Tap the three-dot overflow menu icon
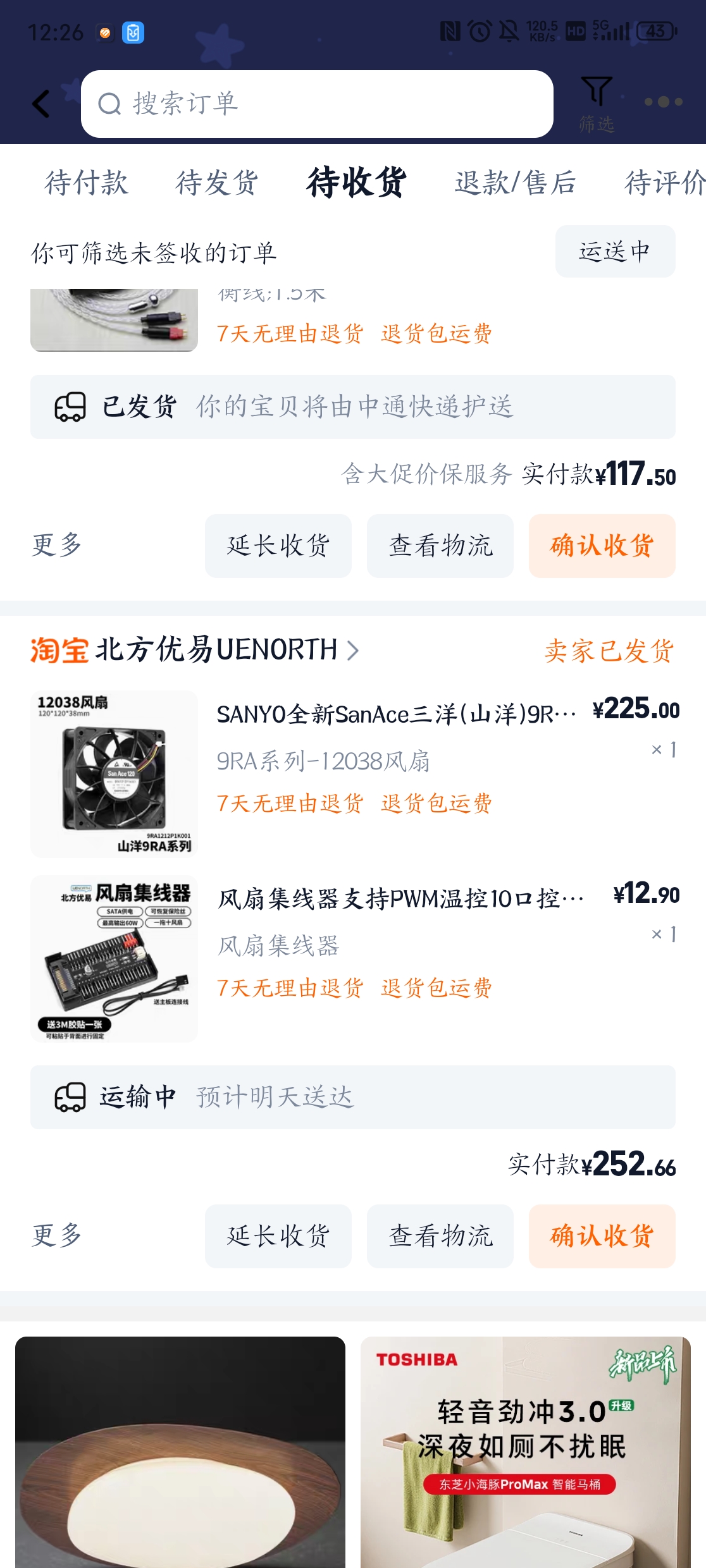Viewport: 706px width, 1568px height. [662, 102]
